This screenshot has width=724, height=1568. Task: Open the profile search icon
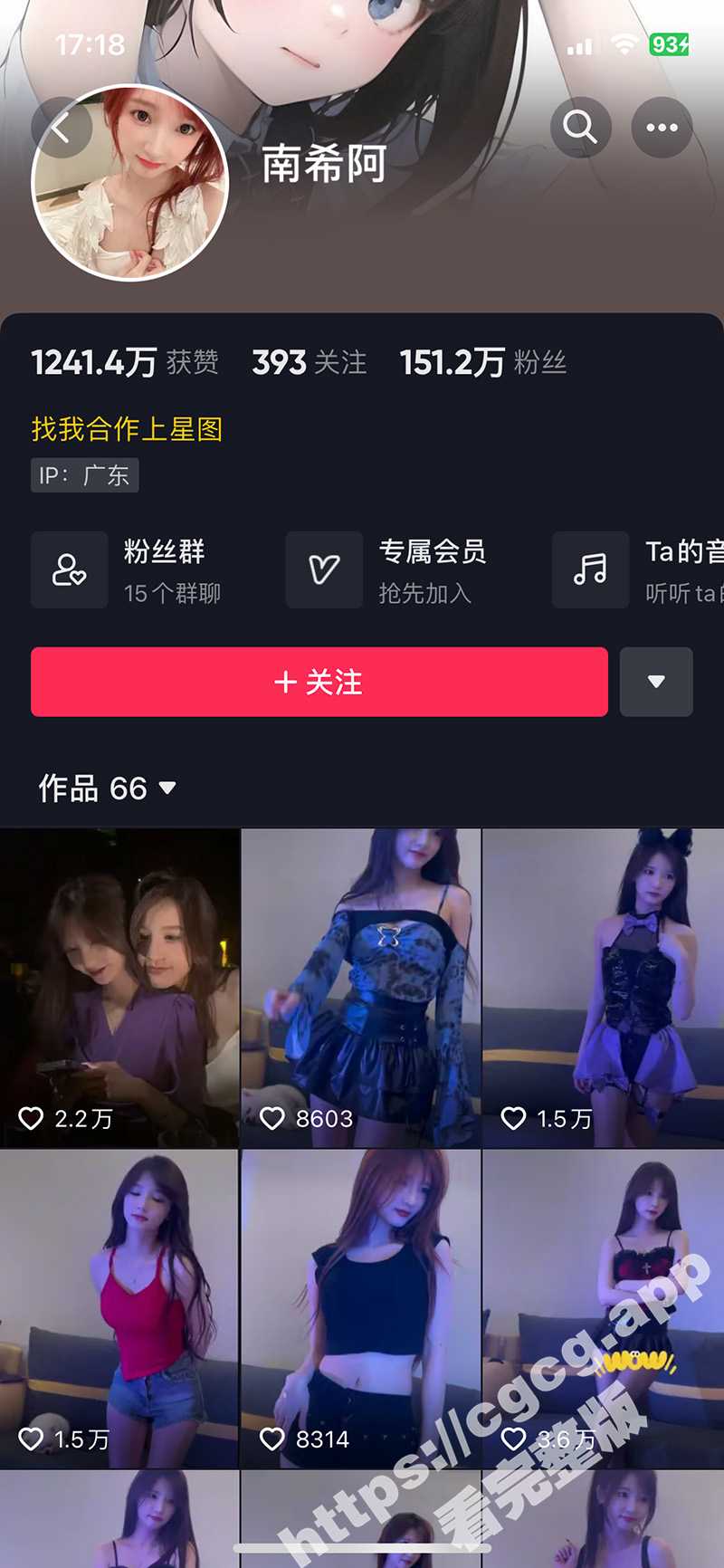point(580,128)
